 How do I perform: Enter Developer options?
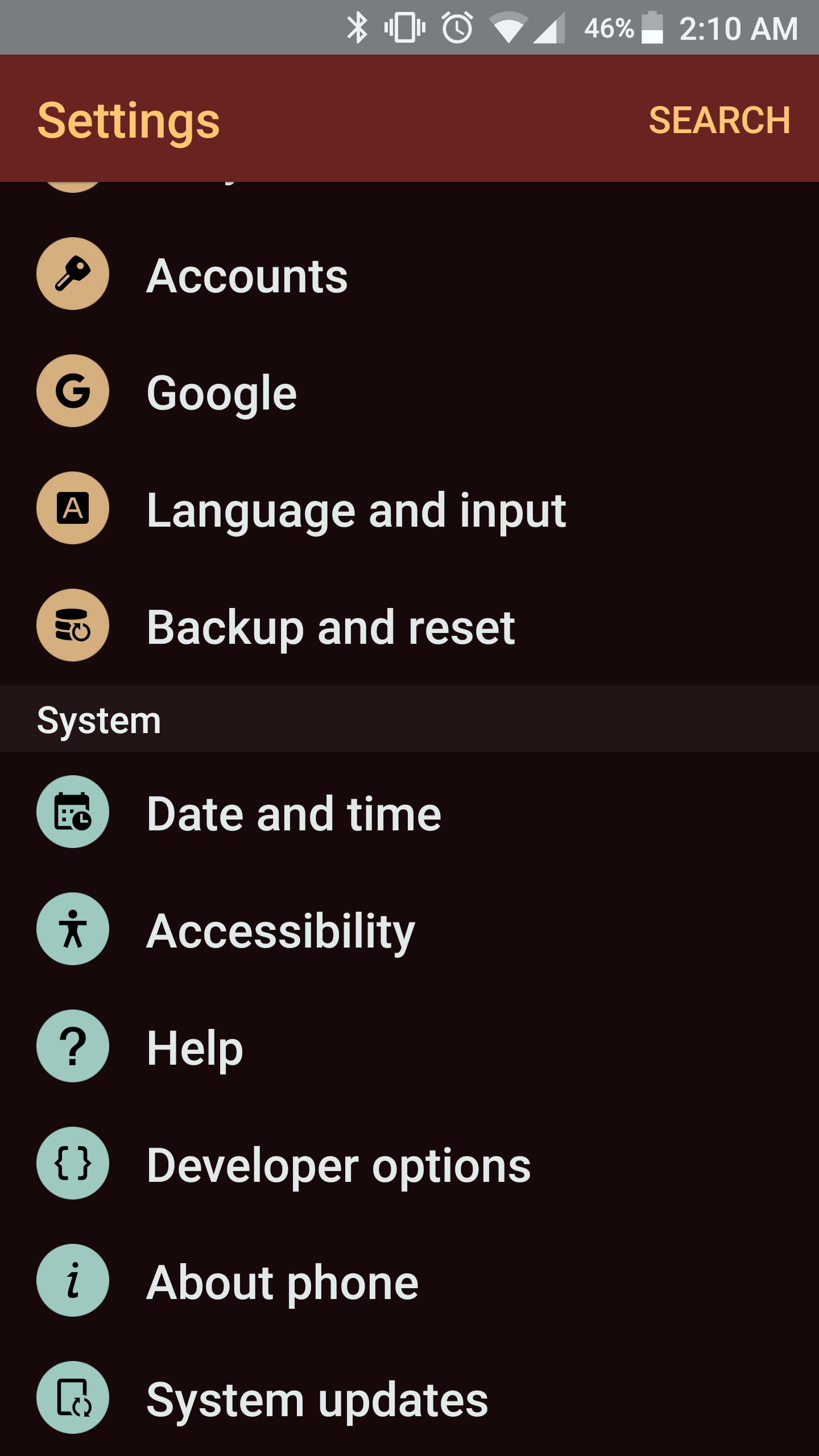338,1165
